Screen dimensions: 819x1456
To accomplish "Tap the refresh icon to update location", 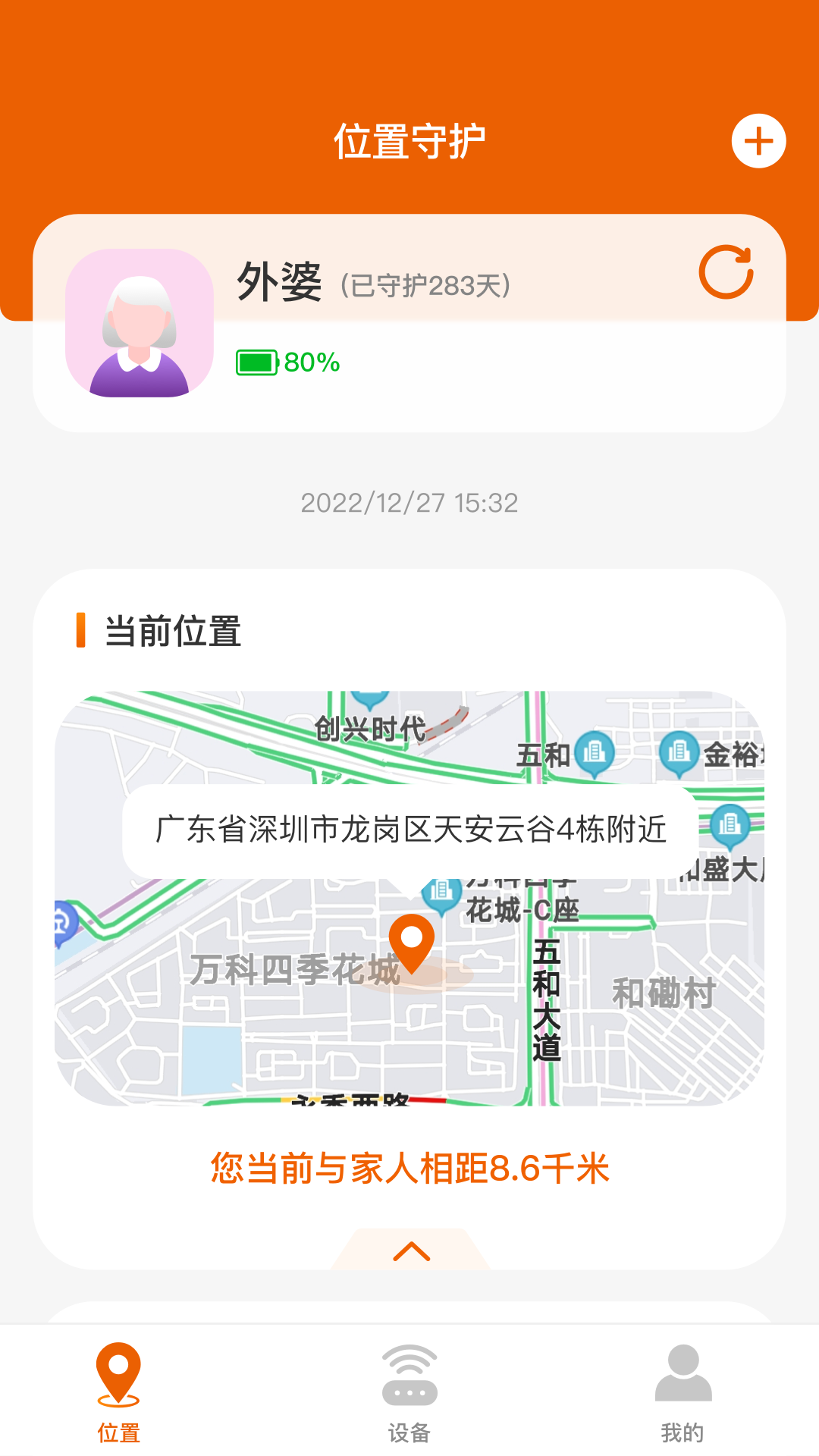I will (x=726, y=275).
